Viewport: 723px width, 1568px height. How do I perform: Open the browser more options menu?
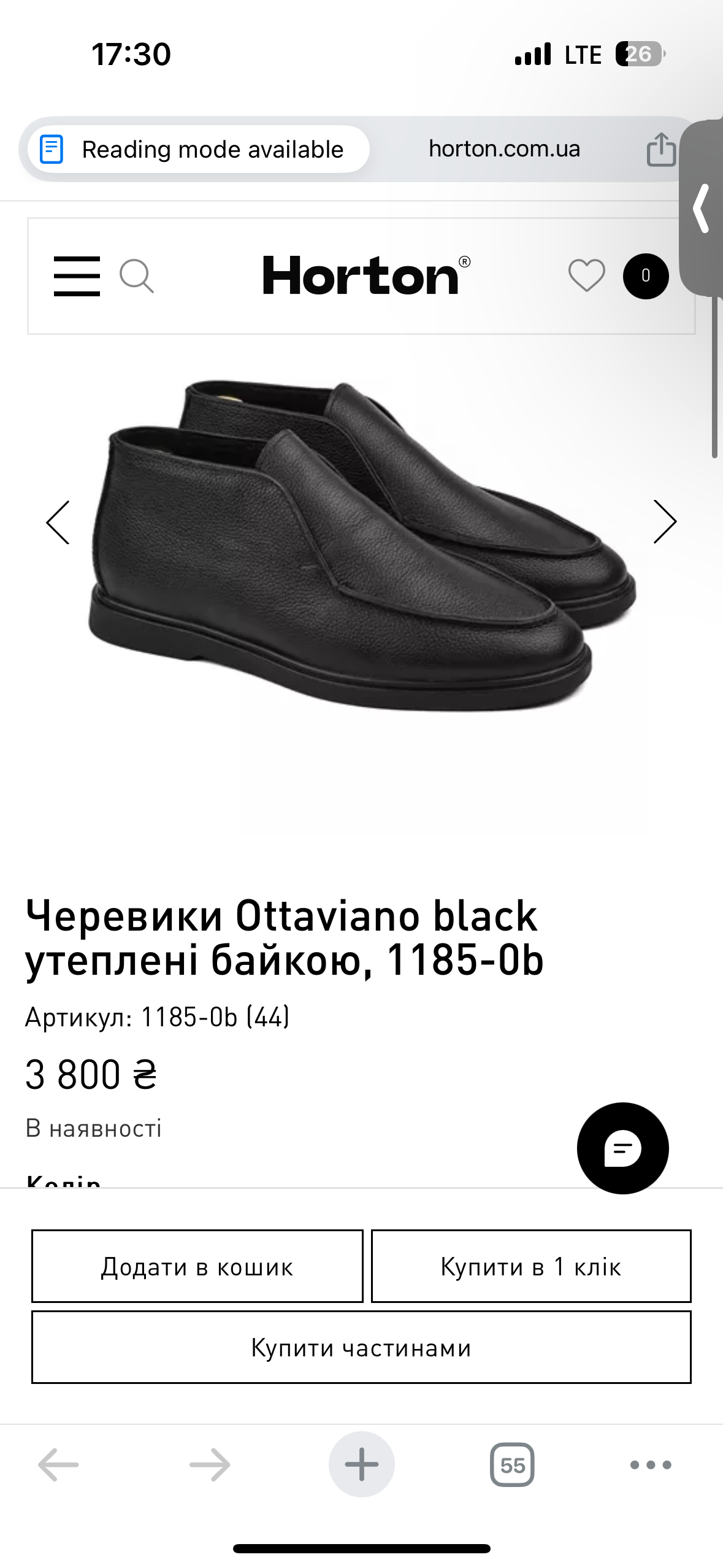[x=651, y=1465]
